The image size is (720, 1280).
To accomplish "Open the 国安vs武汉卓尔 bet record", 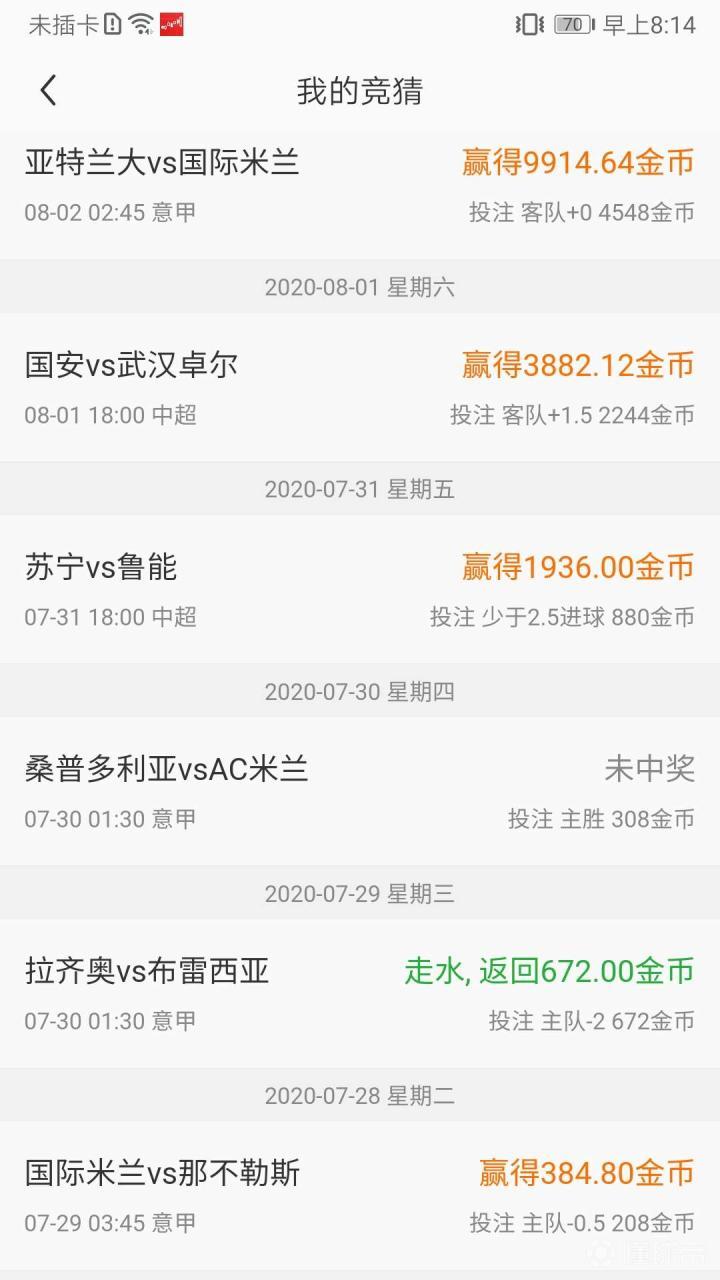I will pos(360,388).
